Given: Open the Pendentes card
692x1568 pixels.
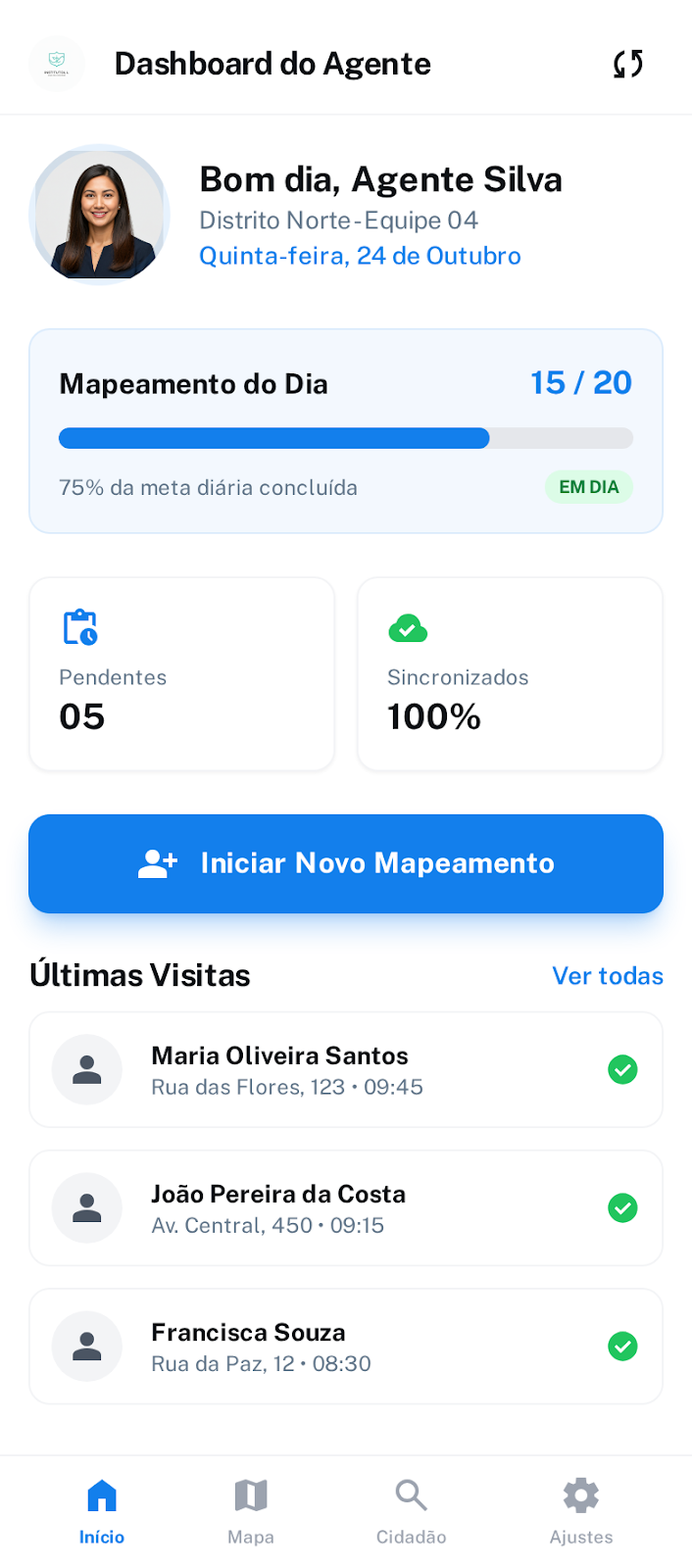Looking at the screenshot, I should [182, 673].
